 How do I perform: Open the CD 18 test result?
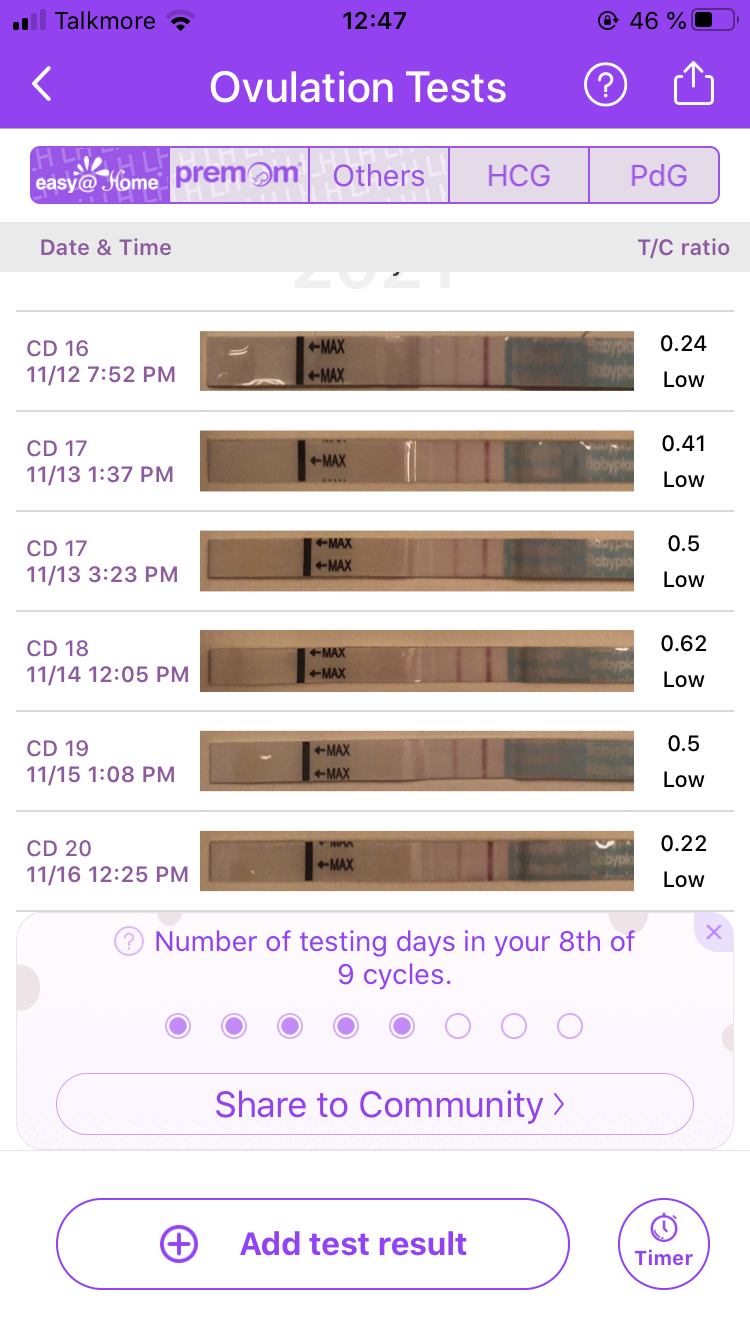(x=375, y=661)
